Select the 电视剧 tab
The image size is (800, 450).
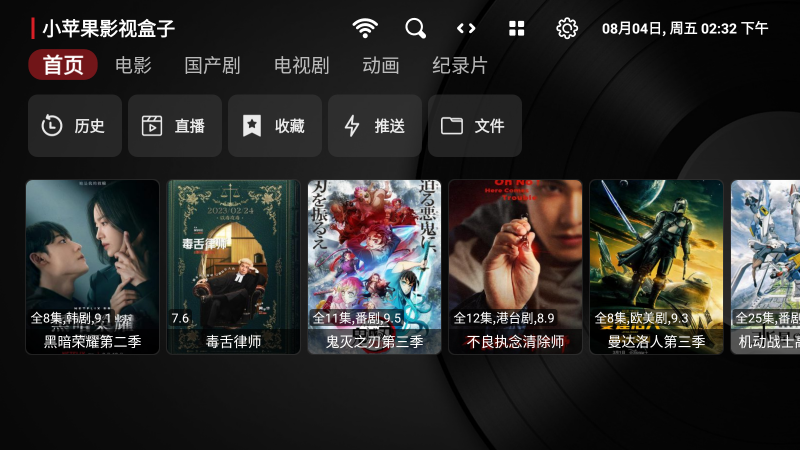point(301,66)
